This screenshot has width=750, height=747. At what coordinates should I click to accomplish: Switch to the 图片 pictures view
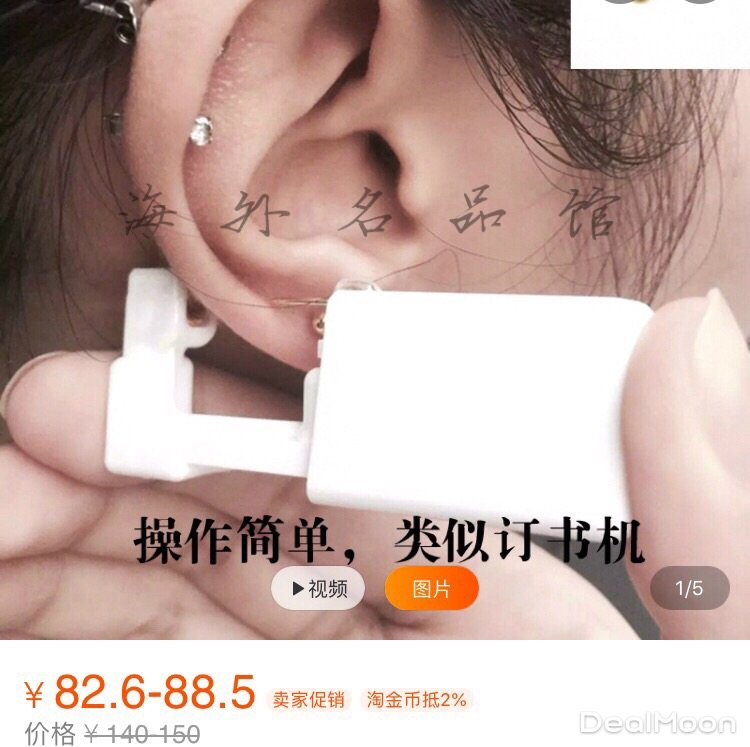[x=431, y=589]
